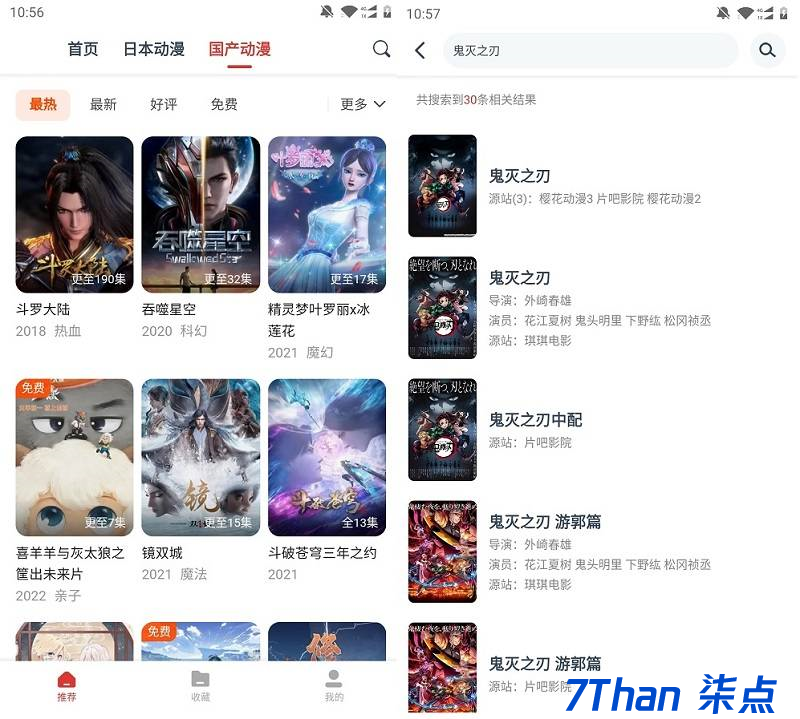Open the 吞噬星空 anime card

click(x=200, y=214)
